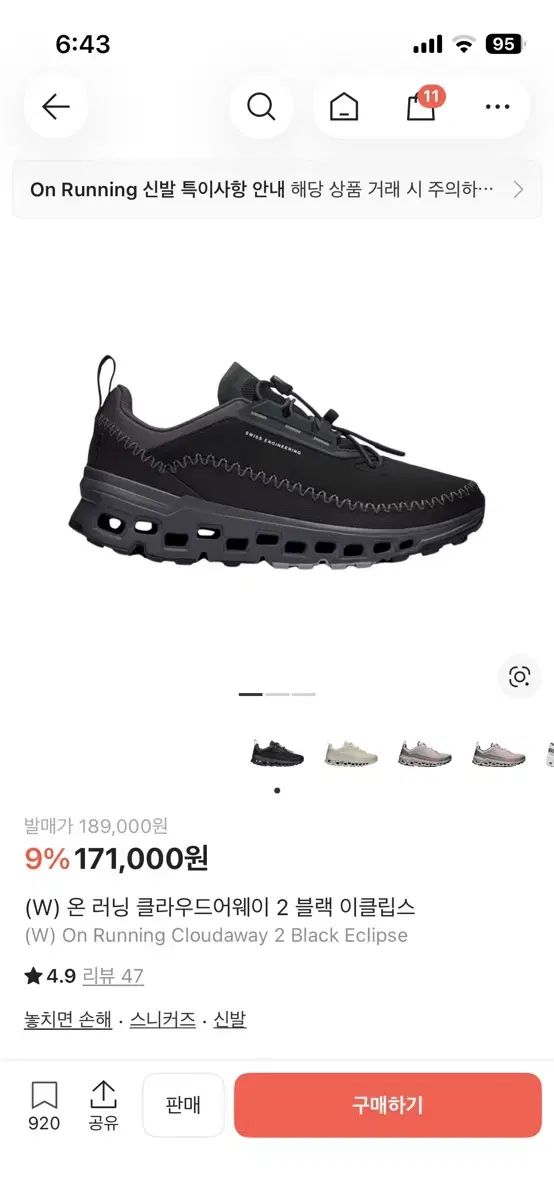Tap the image search camera icon

click(x=519, y=677)
